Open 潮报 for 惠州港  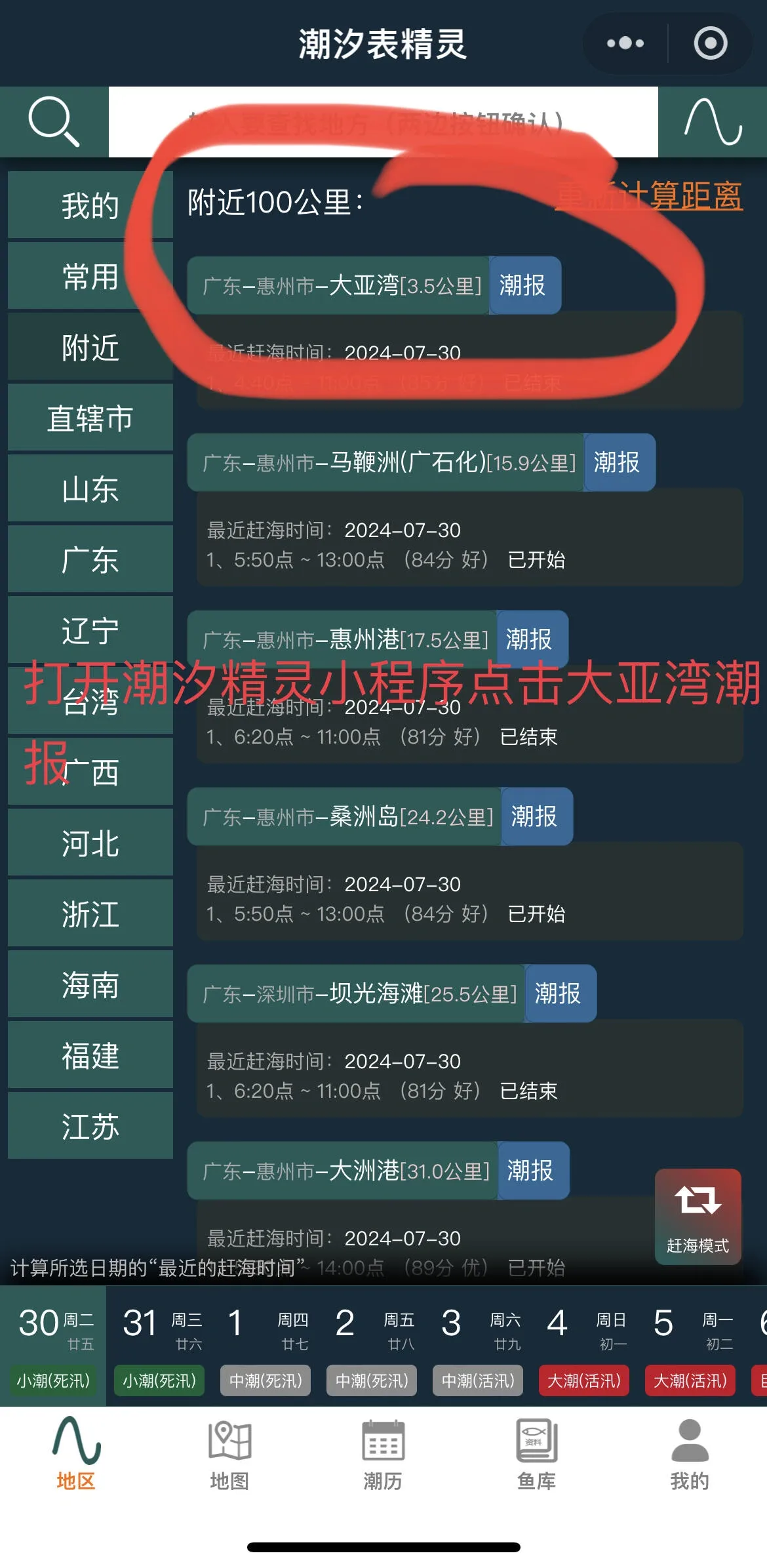click(x=531, y=639)
